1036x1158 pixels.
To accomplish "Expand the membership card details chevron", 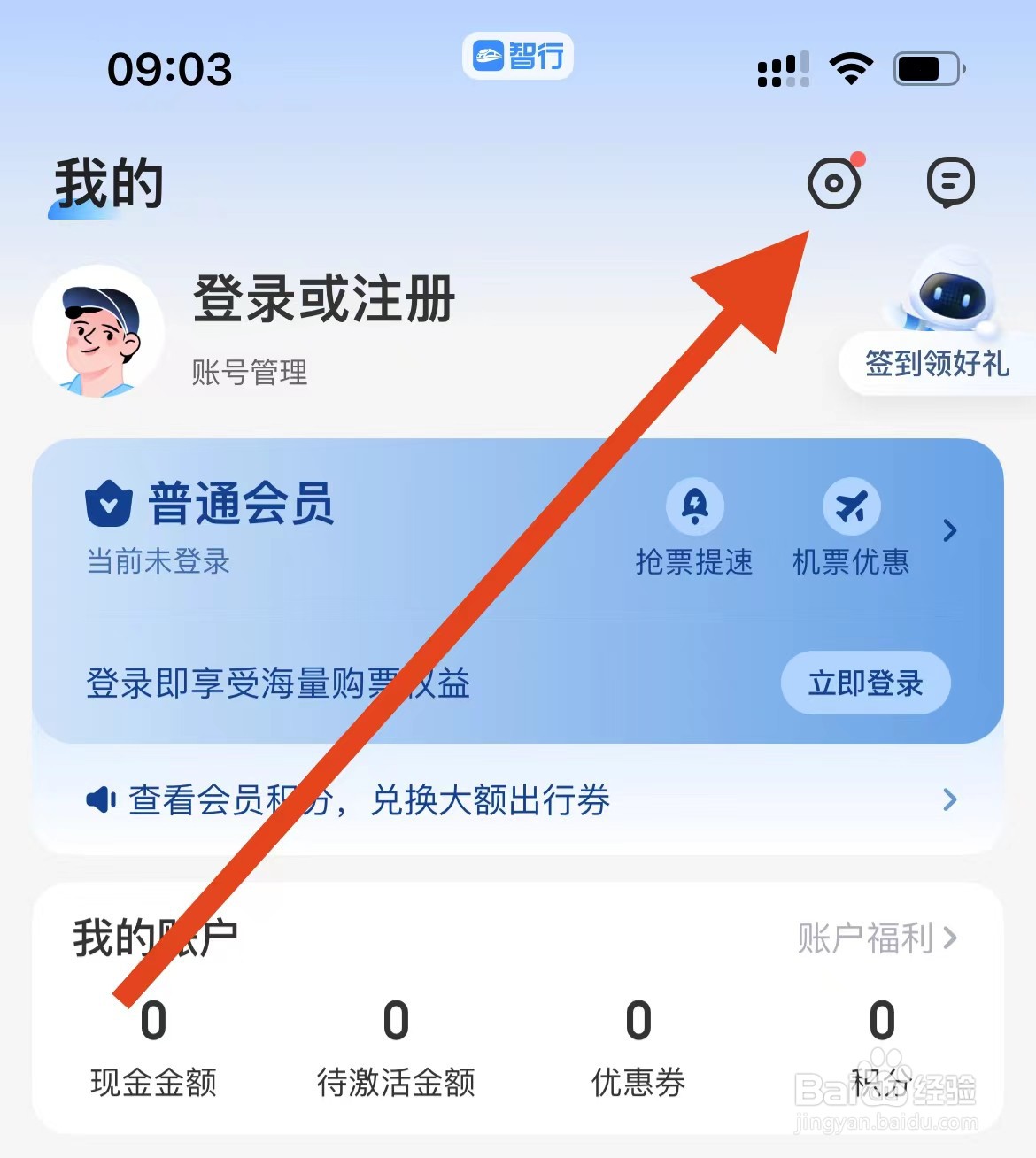I will pyautogui.click(x=950, y=530).
